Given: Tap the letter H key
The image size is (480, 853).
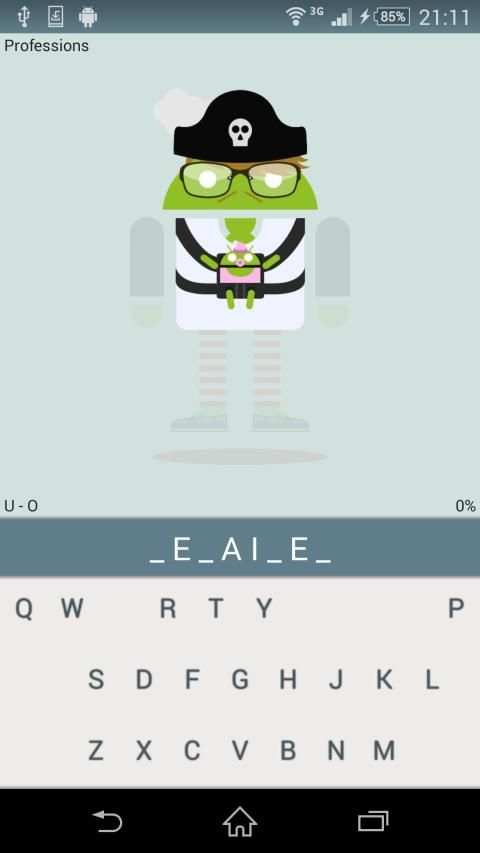Looking at the screenshot, I should pos(288,679).
